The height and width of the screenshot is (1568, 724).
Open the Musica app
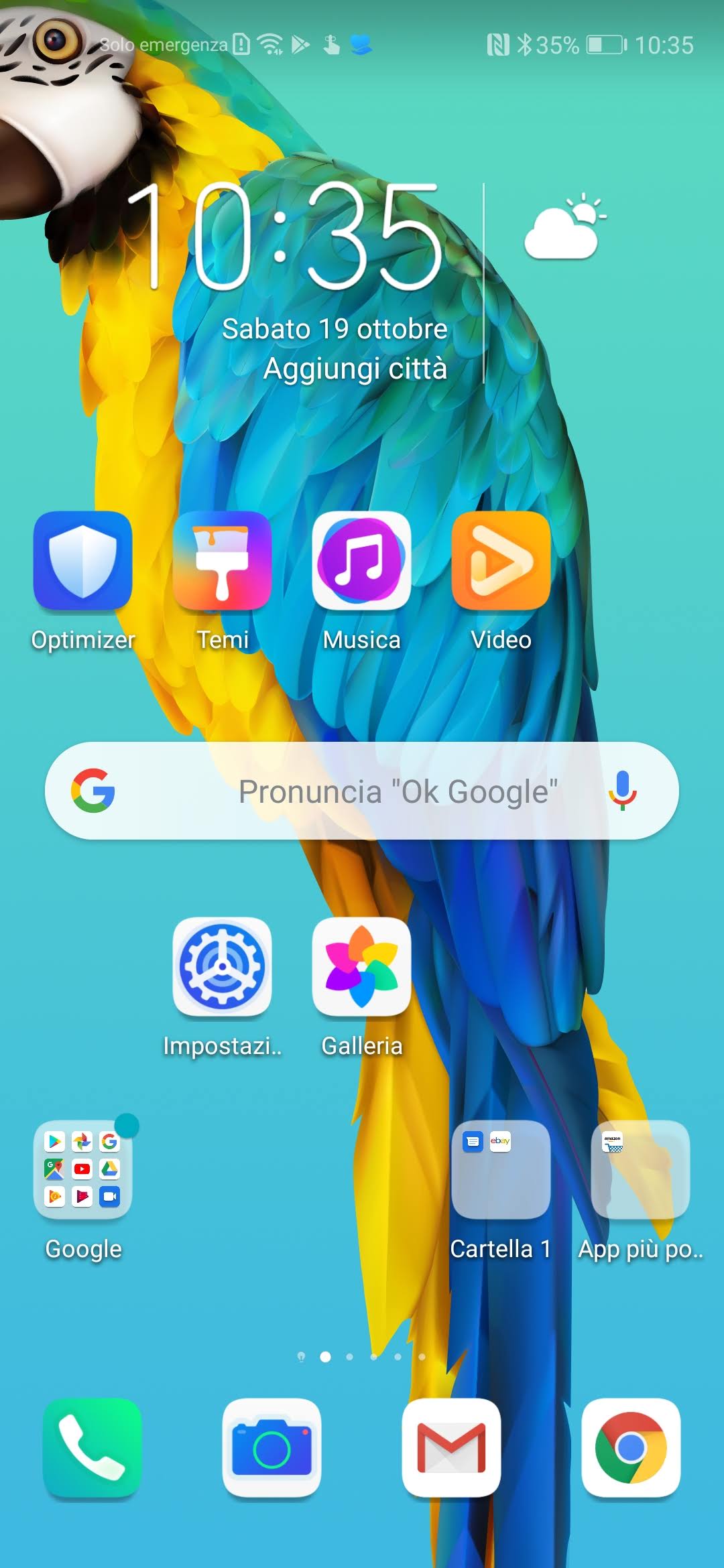[x=362, y=562]
